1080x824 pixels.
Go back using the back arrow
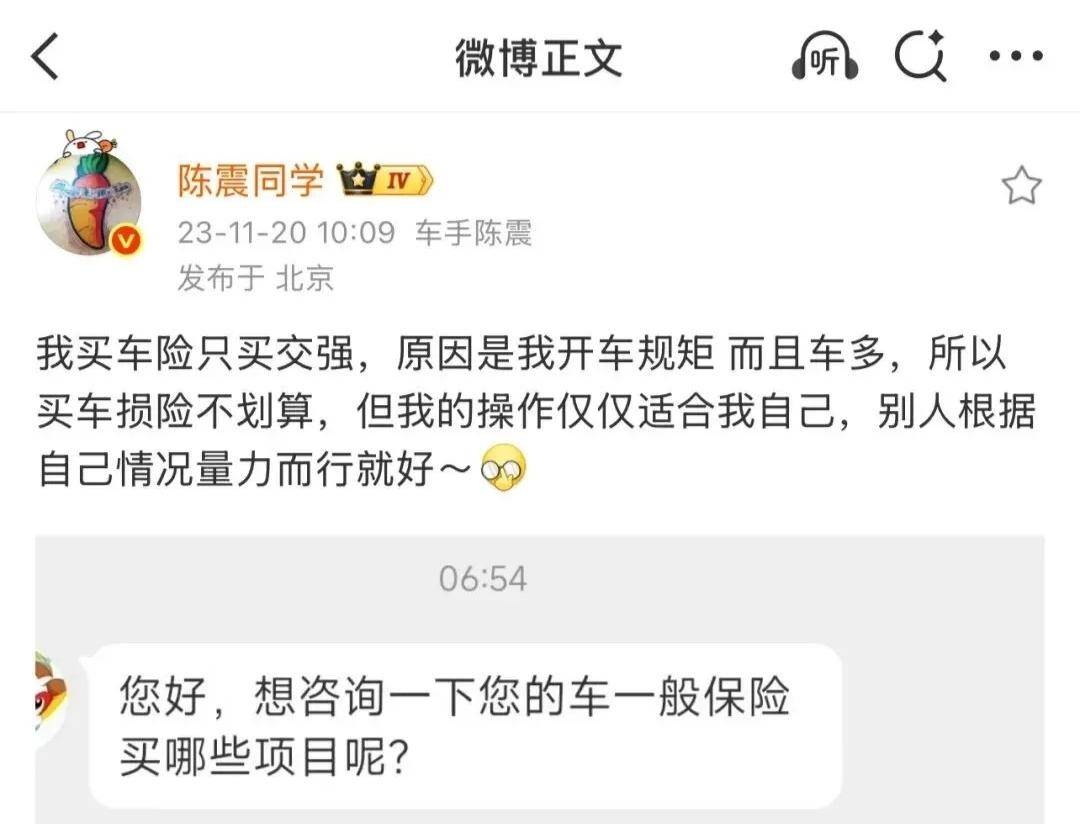click(x=46, y=57)
